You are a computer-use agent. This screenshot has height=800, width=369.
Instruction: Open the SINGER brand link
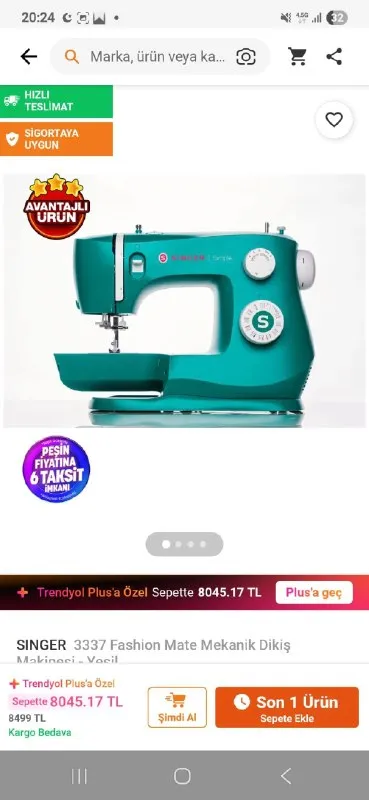(x=41, y=645)
